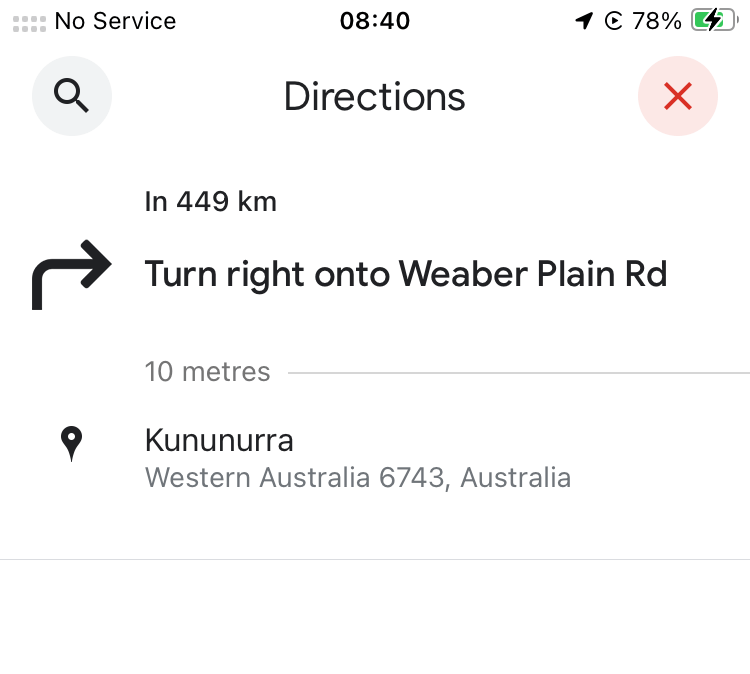Open the Kununurra destination row
Viewport: 750px width, 674px height.
(357, 458)
